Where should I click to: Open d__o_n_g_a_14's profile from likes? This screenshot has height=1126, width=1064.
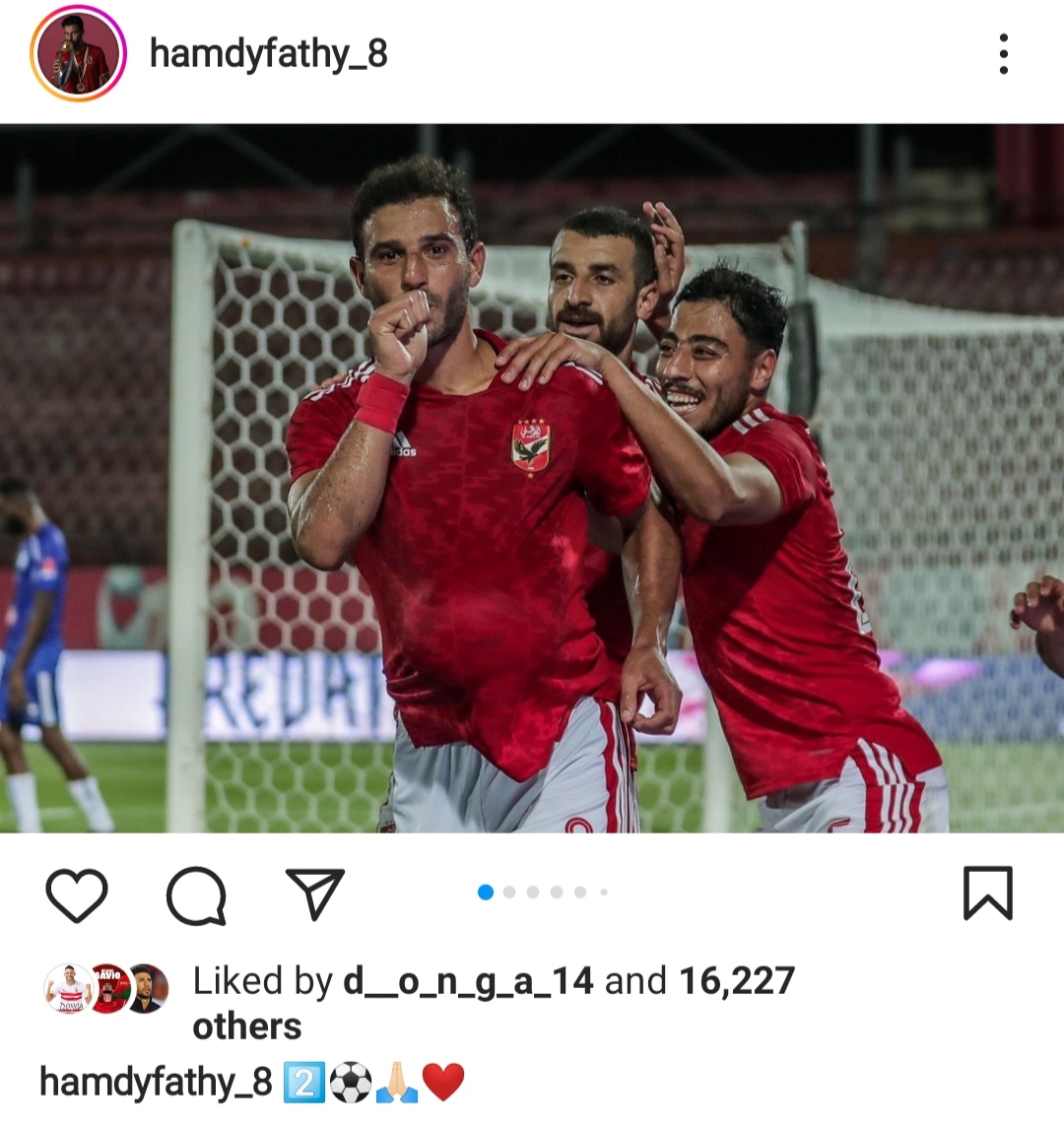468,981
